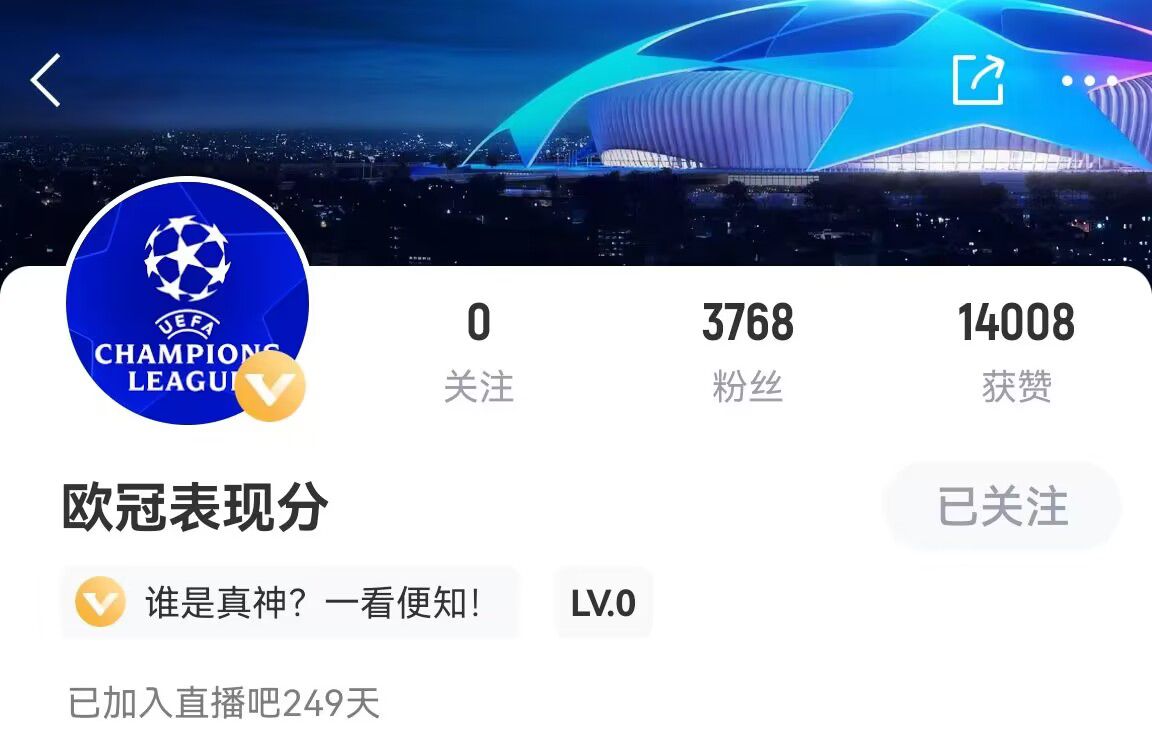Share this profile page
The image size is (1152, 740).
[978, 80]
